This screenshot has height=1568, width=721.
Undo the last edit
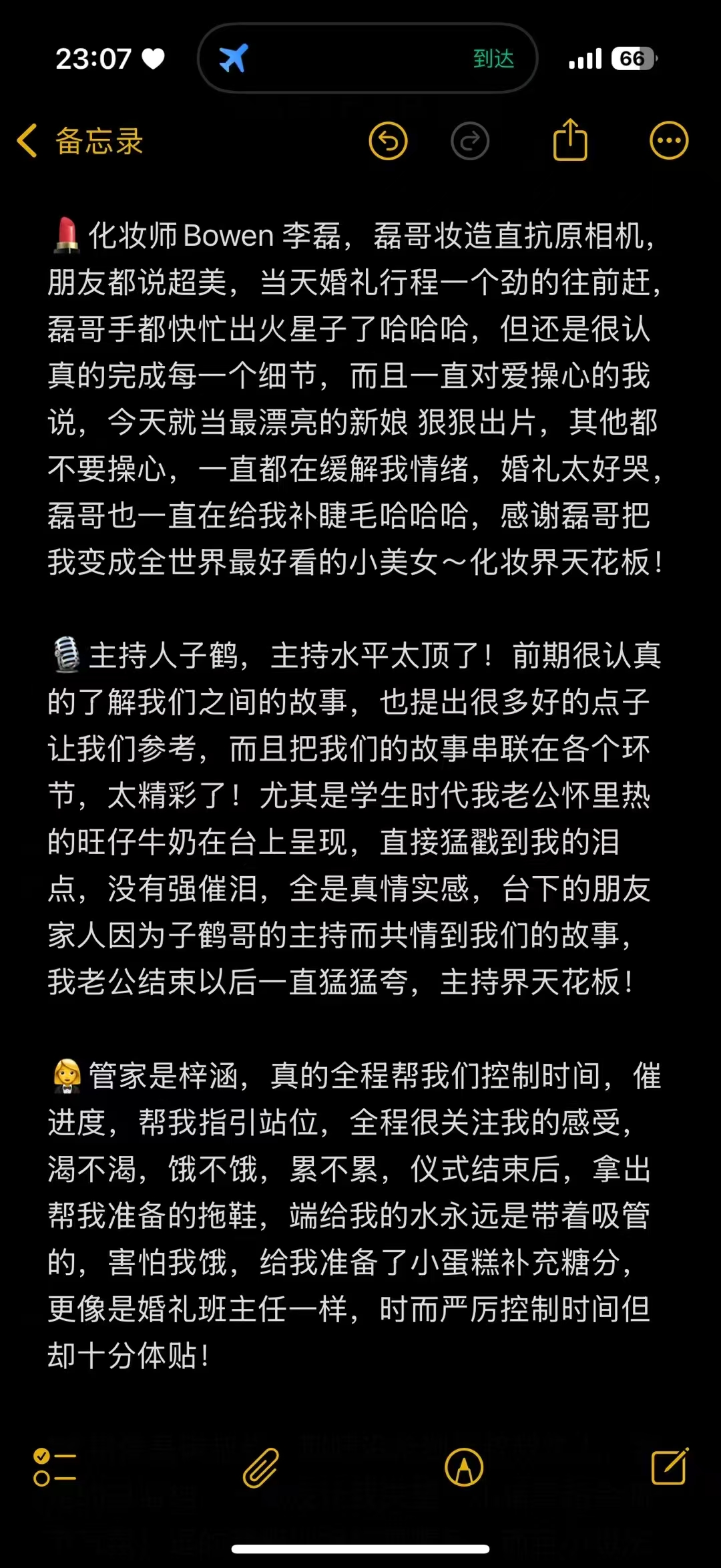coord(388,141)
